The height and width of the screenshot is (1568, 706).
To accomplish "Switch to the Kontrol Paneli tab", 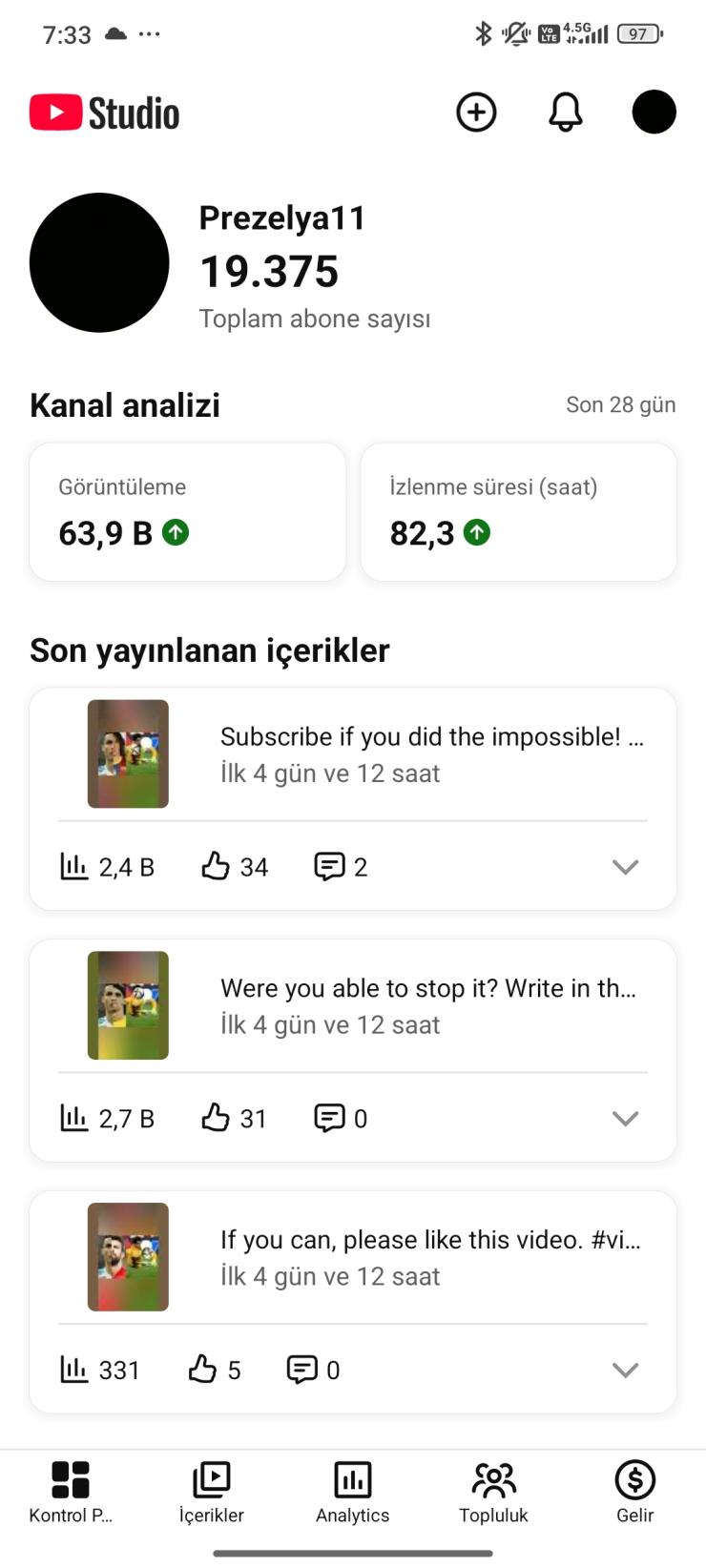I will 70,1481.
